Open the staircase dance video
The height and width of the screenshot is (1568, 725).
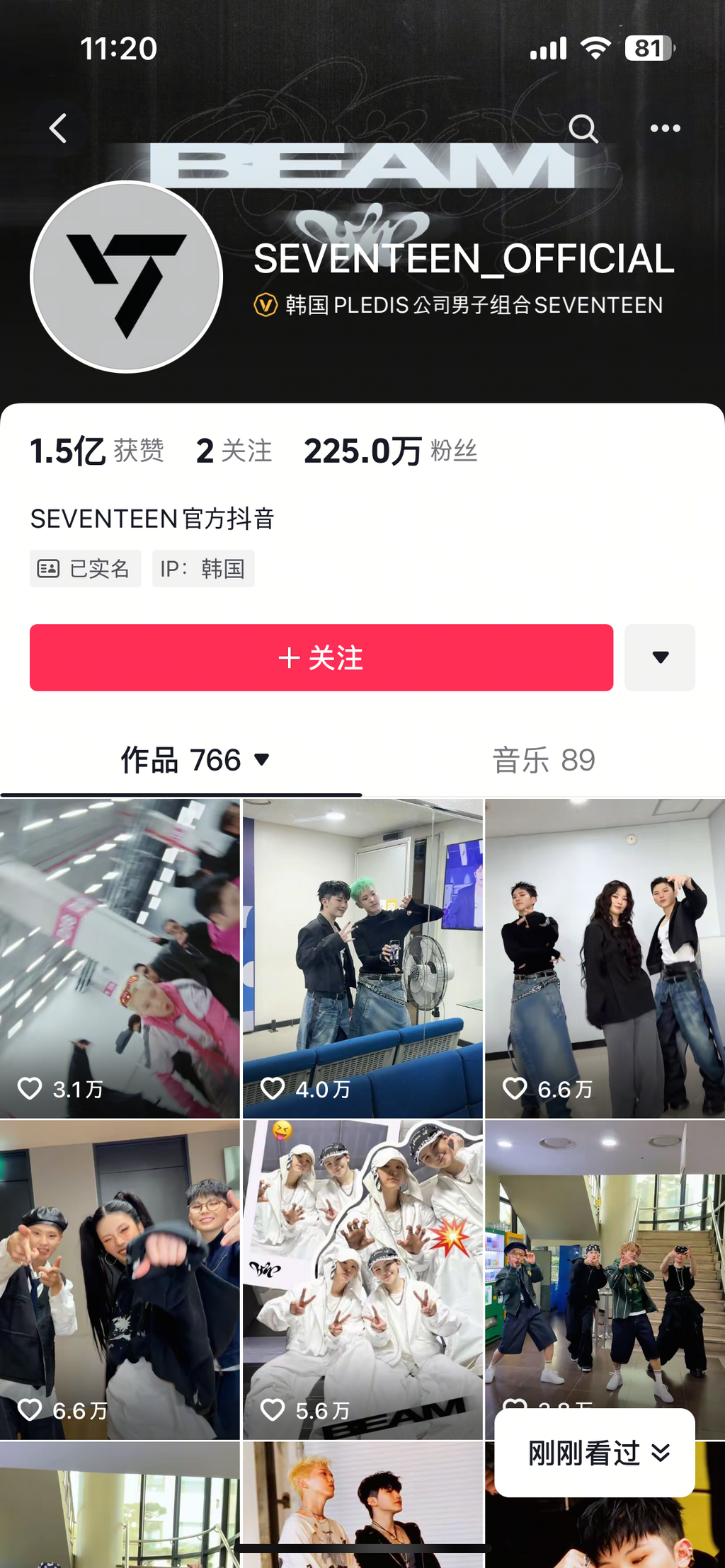605,1259
